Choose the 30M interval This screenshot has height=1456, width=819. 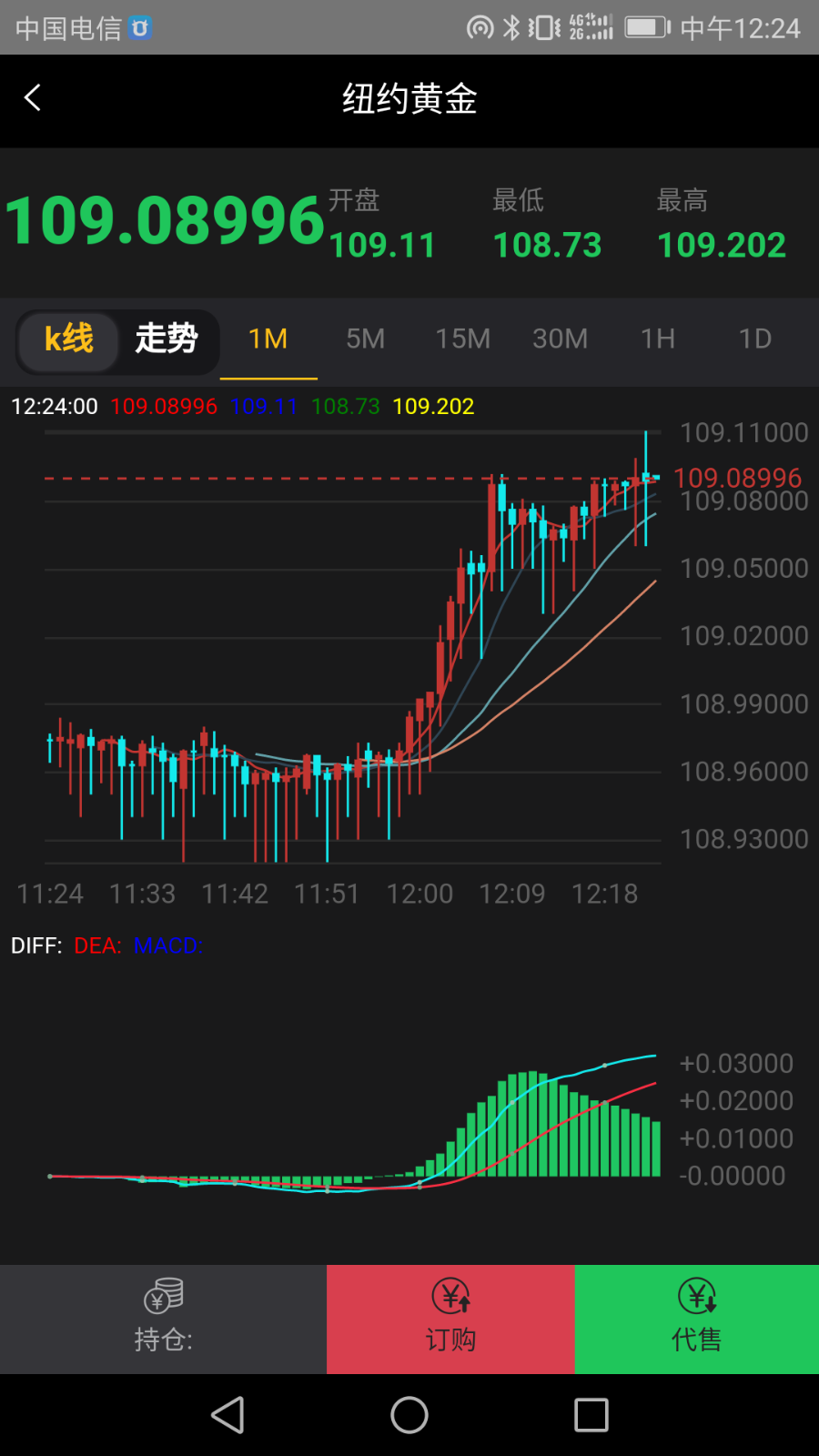coord(560,339)
